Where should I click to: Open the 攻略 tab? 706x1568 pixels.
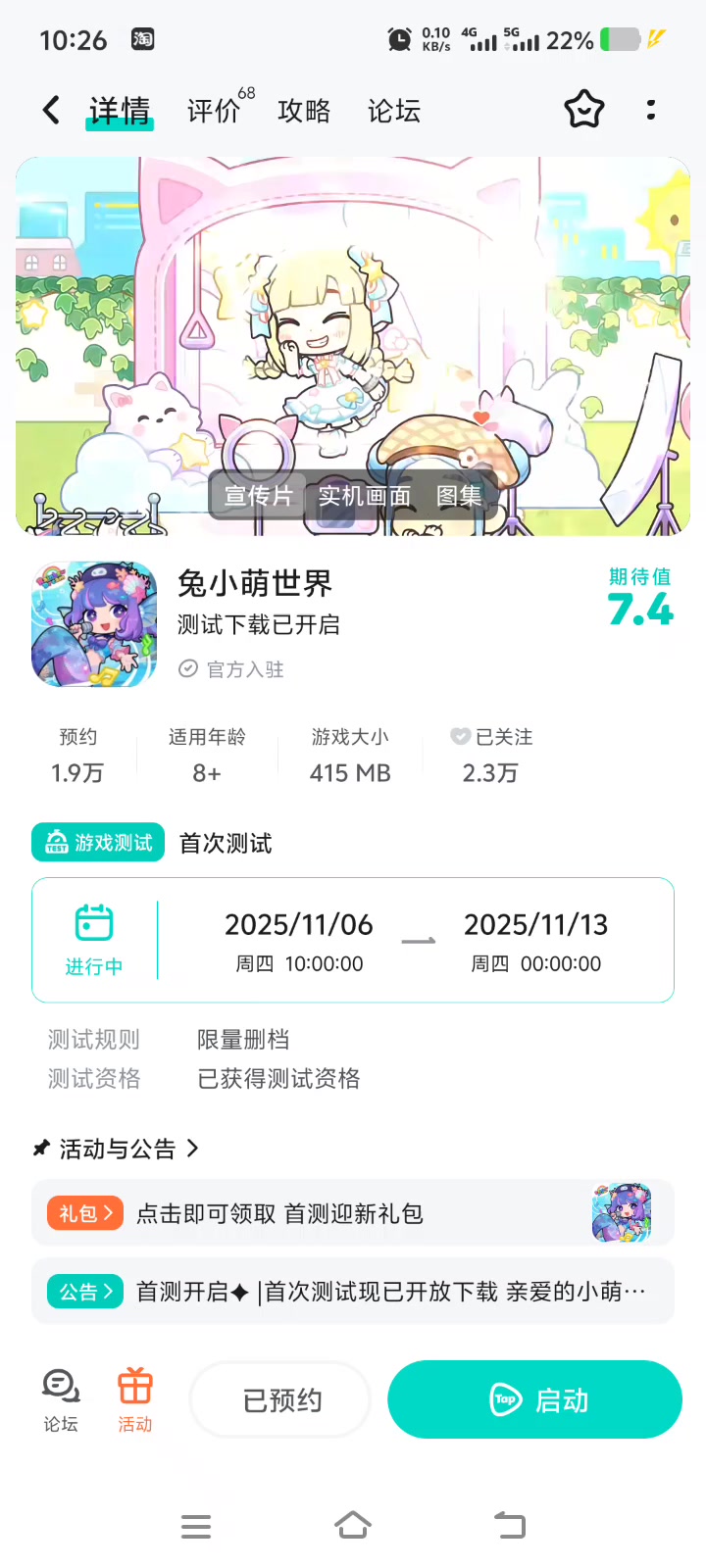304,111
